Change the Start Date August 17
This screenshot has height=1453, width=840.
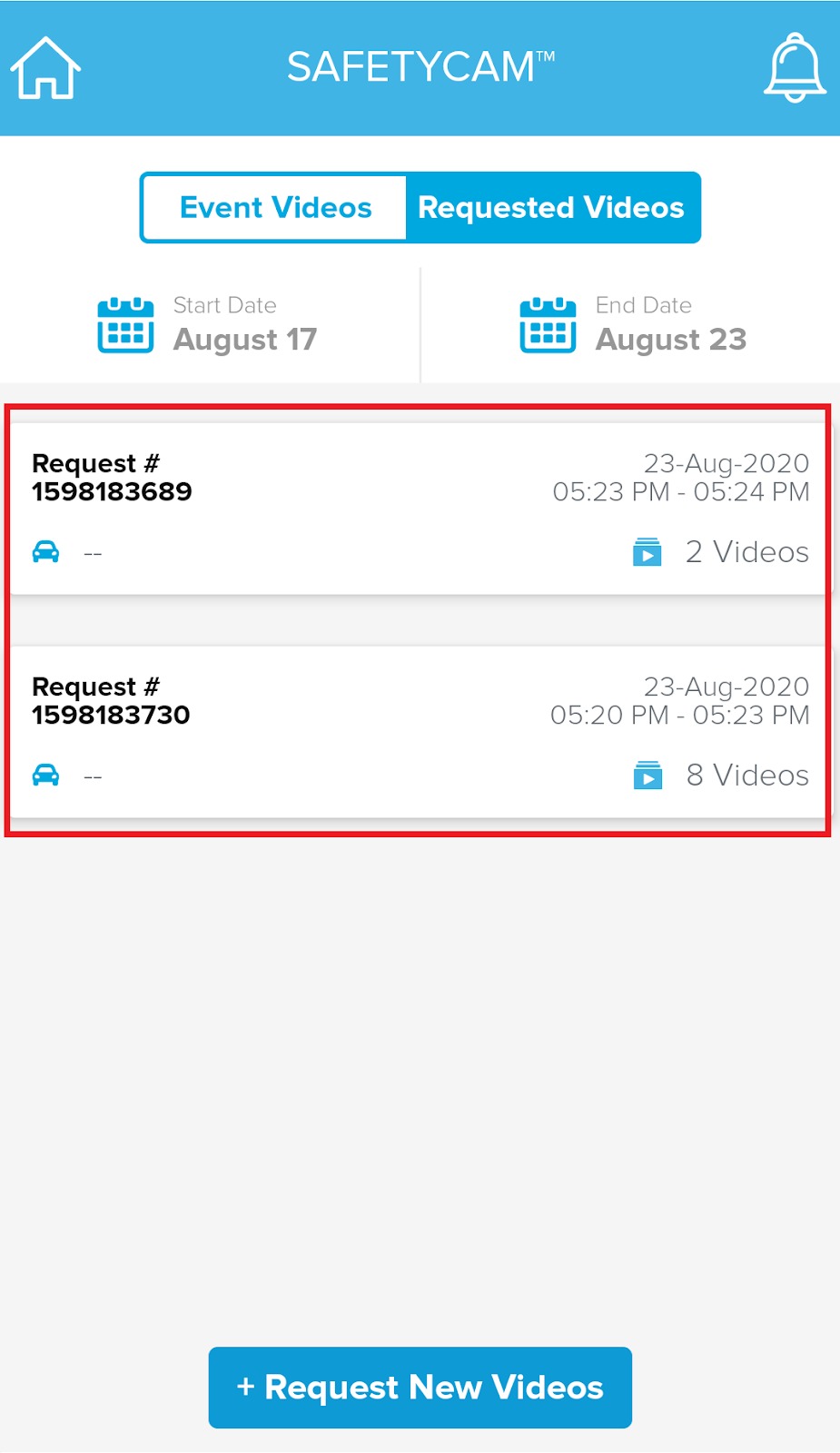point(209,325)
